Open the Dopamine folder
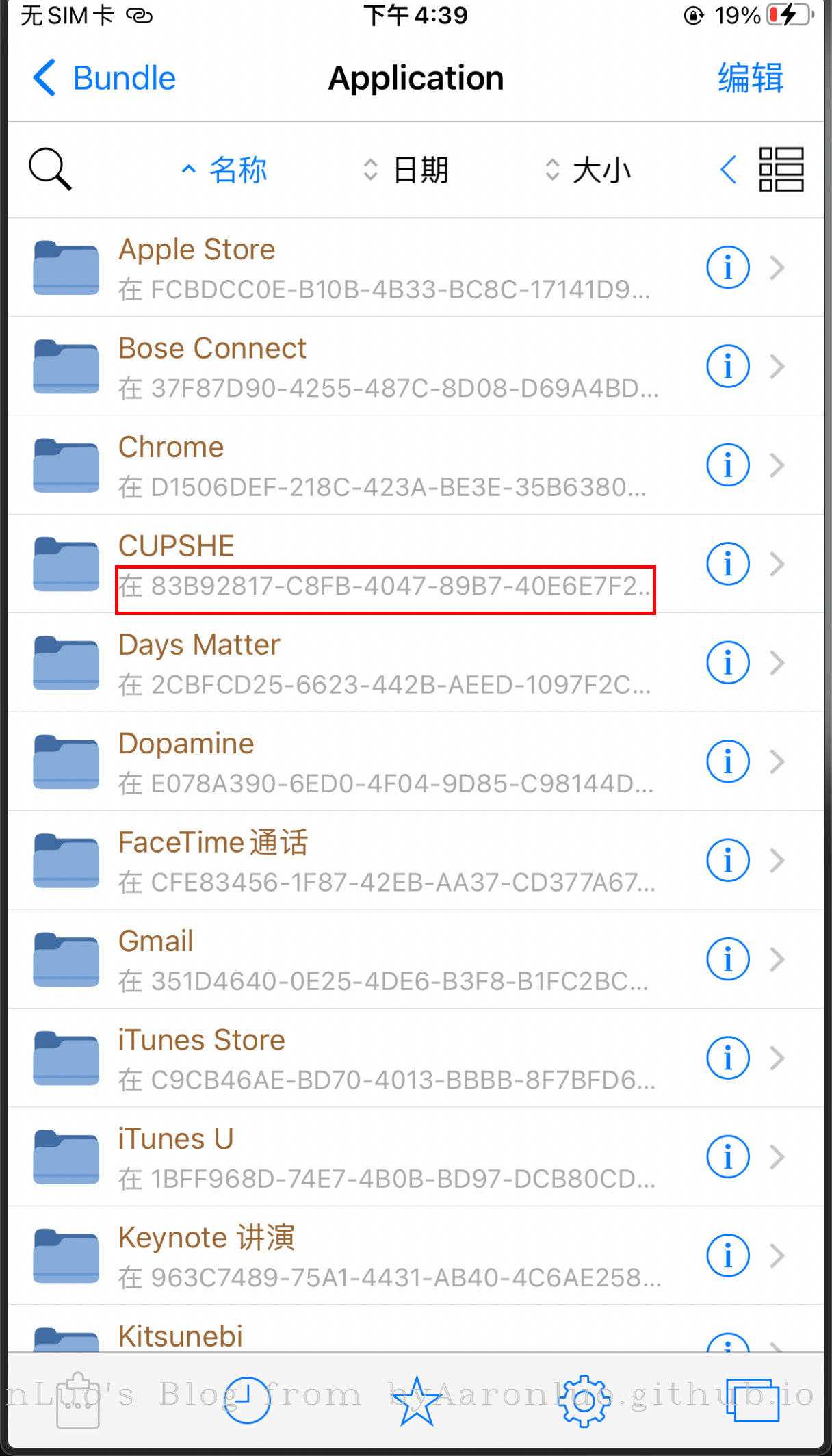The height and width of the screenshot is (1456, 832). (342, 762)
